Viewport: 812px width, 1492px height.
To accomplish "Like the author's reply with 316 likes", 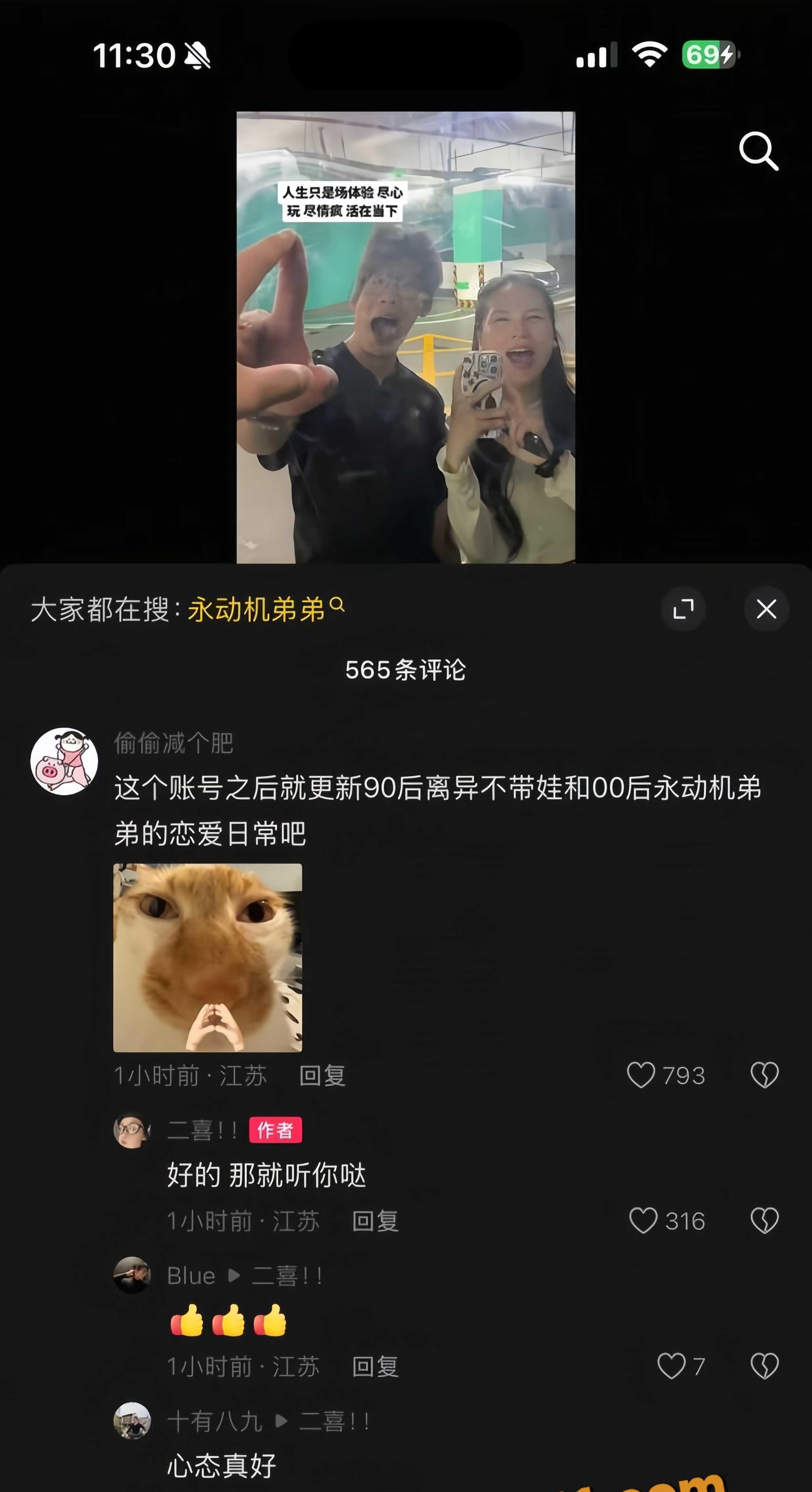I will point(643,1221).
